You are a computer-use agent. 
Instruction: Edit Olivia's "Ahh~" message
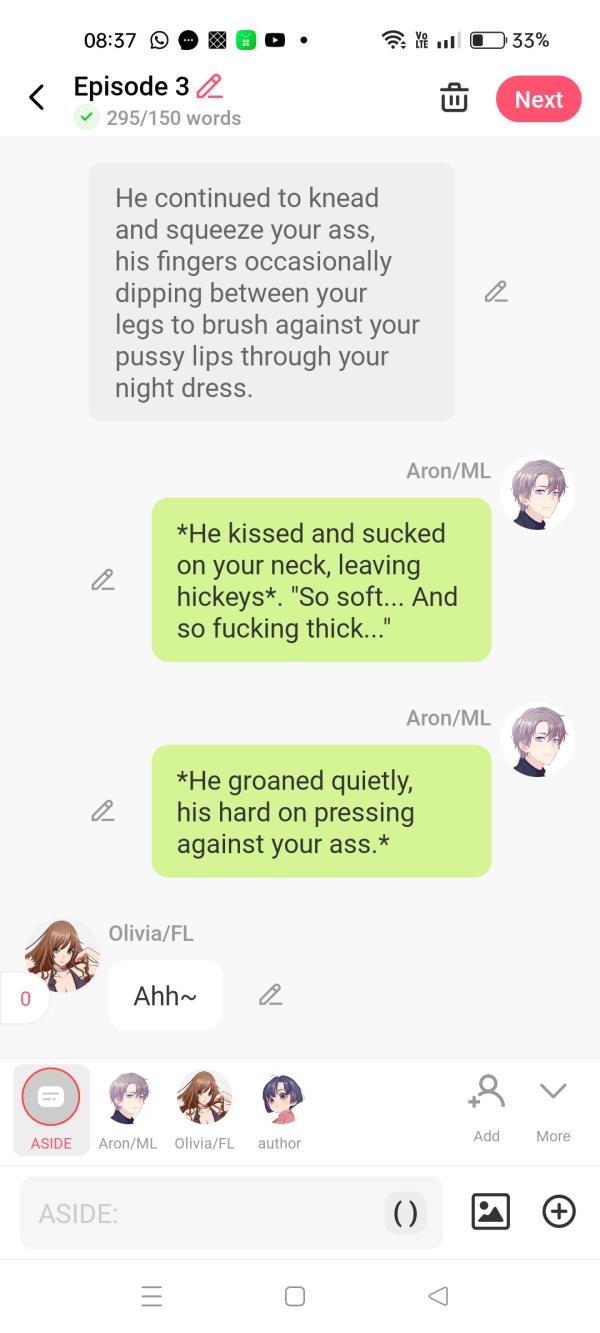pyautogui.click(x=270, y=995)
